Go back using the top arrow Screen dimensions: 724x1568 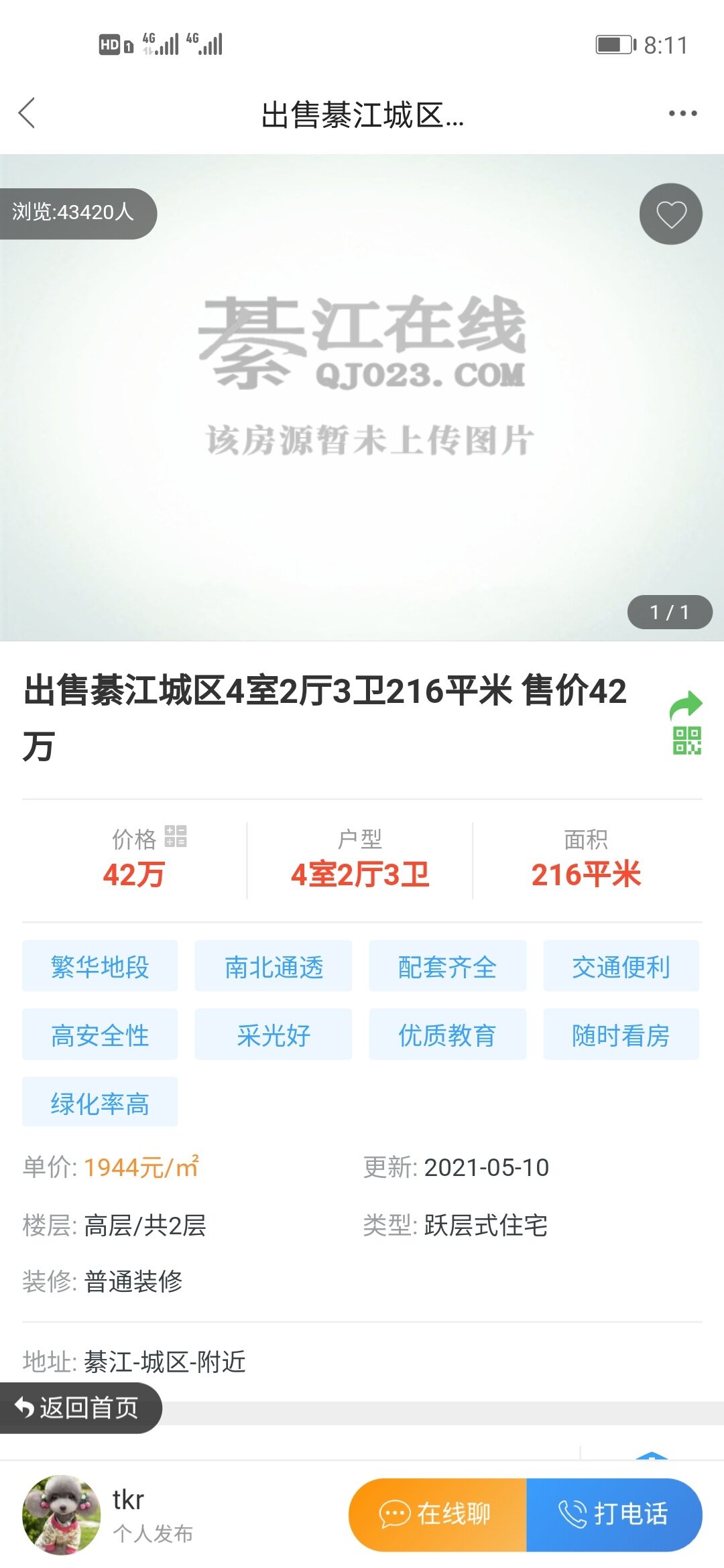[27, 113]
